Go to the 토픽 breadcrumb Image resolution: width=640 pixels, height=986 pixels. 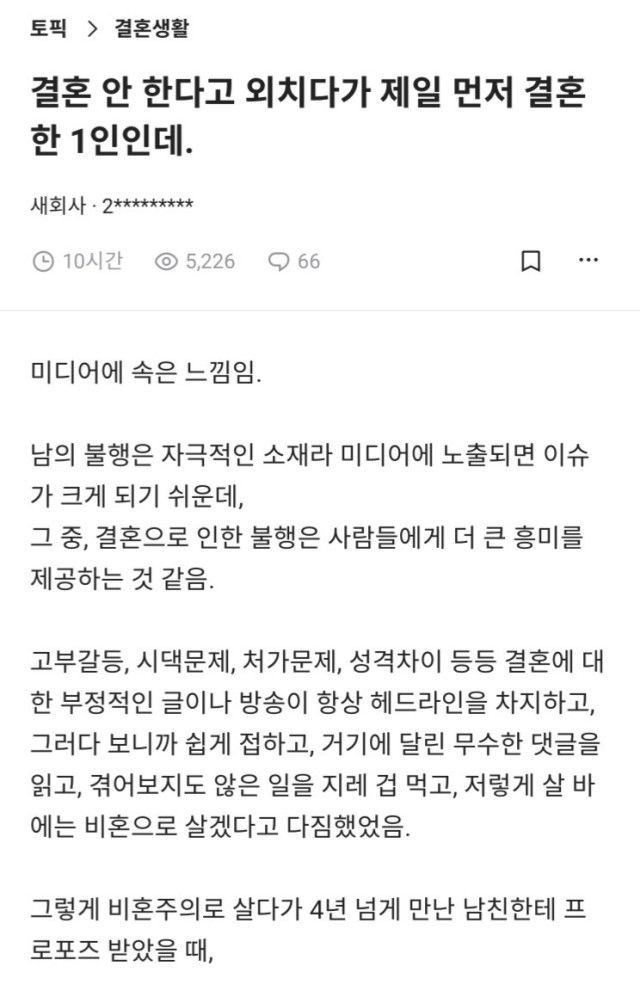click(x=49, y=28)
